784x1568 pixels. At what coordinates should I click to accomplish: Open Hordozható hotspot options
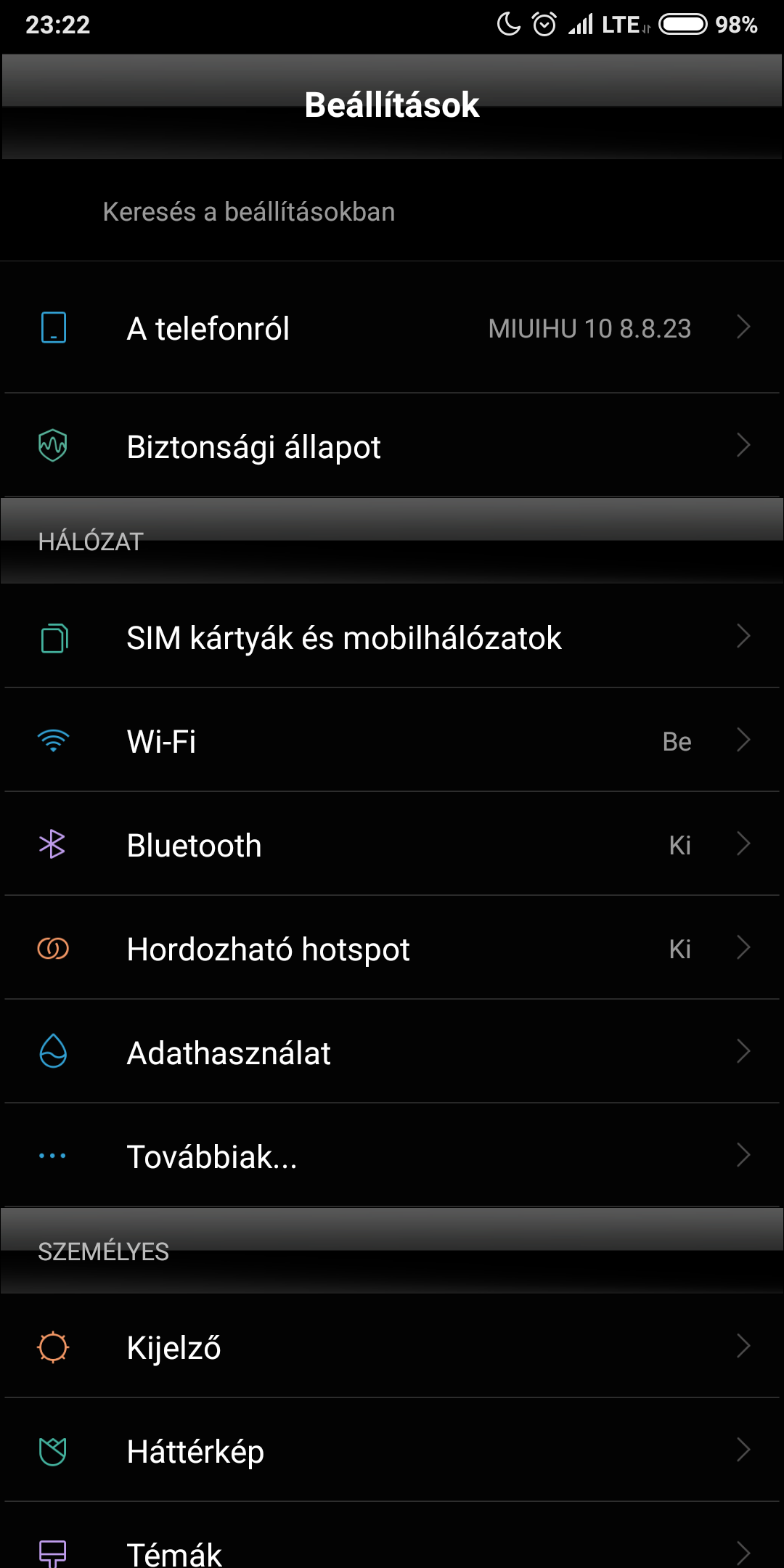[x=392, y=949]
